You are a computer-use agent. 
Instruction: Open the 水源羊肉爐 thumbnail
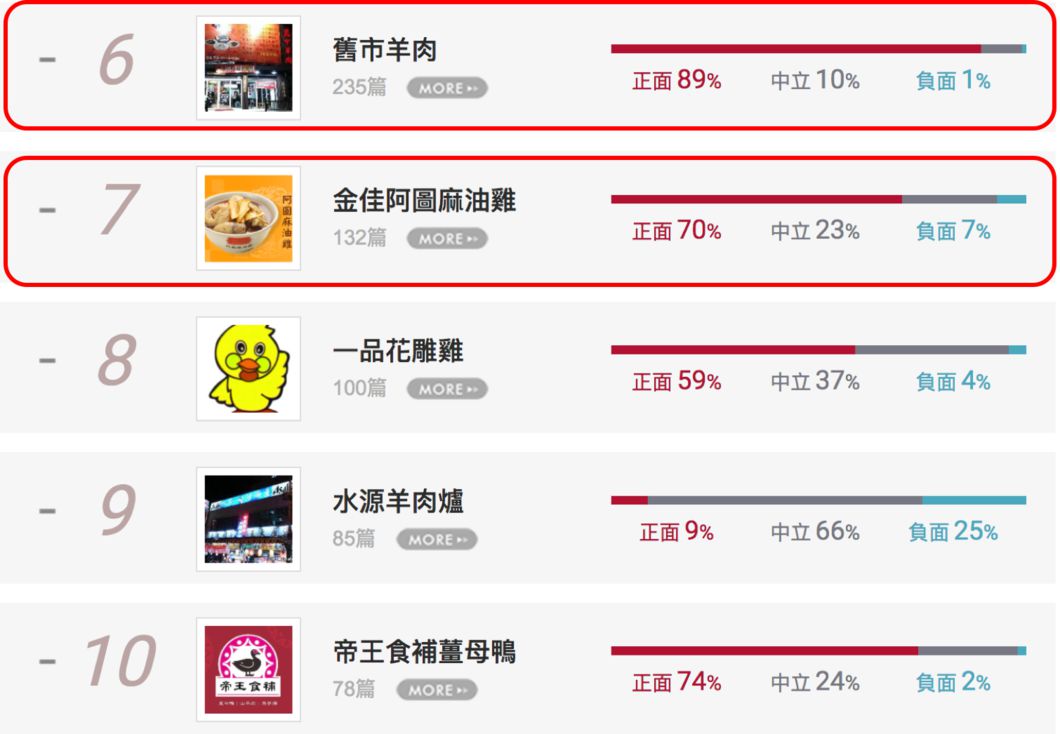click(x=249, y=519)
